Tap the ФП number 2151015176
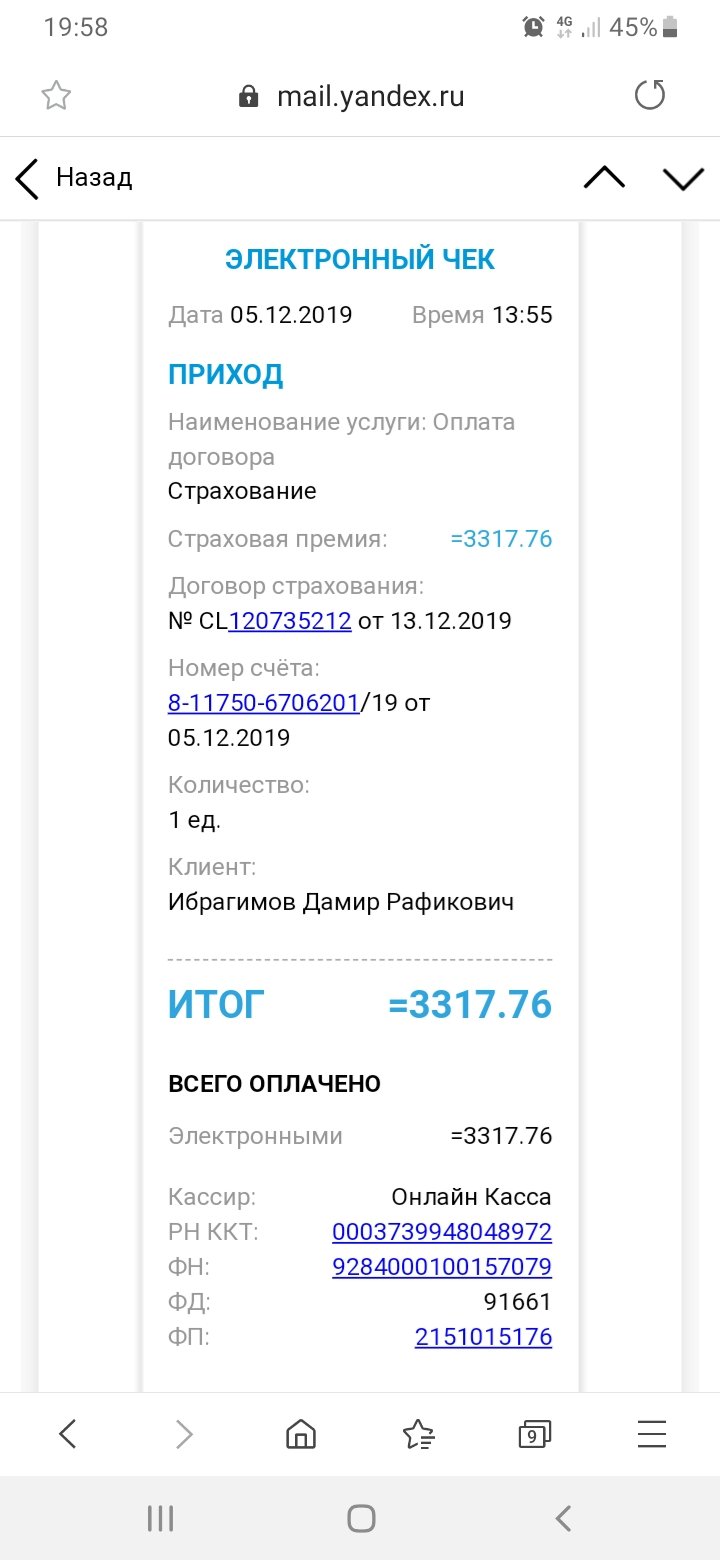Screen dimensions: 720x1560 [483, 1337]
